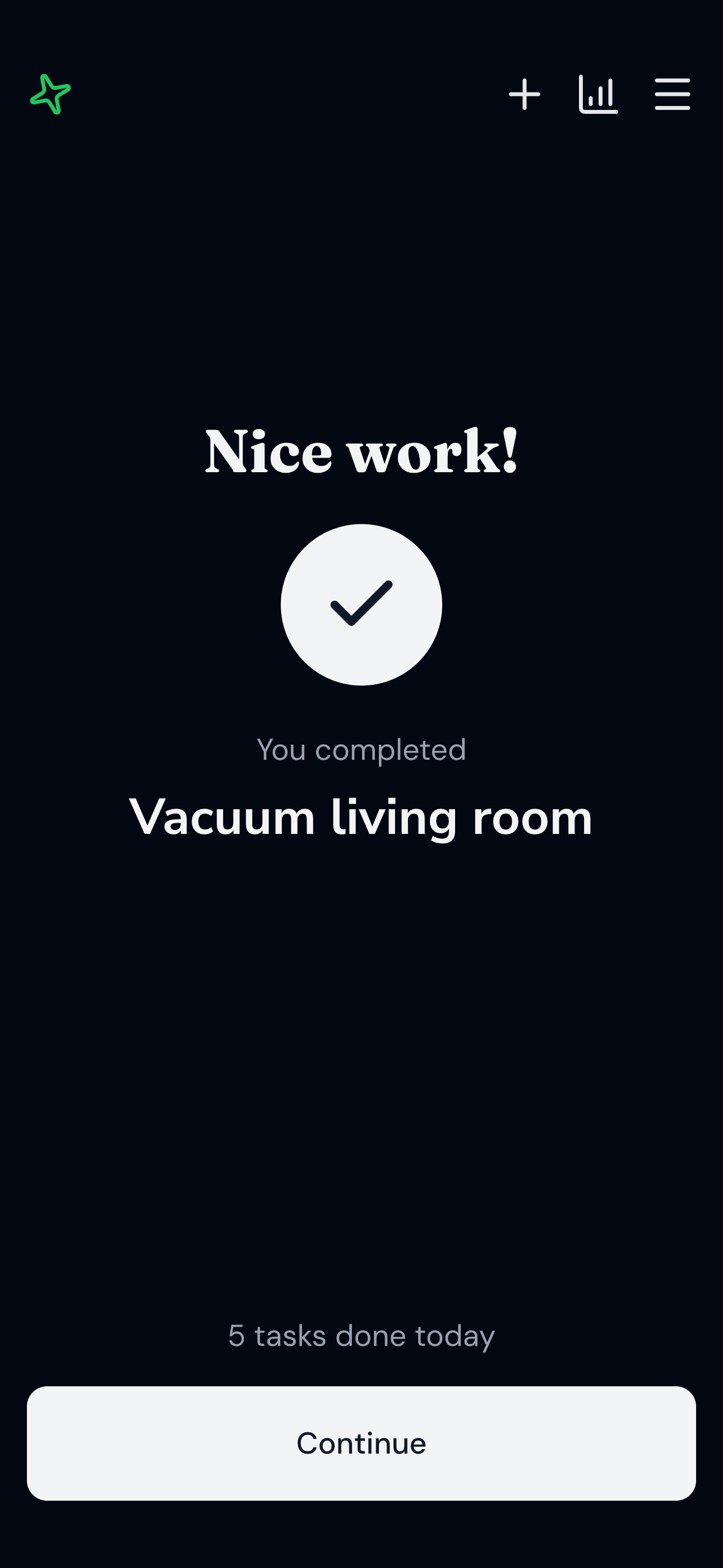Viewport: 723px width, 1568px height.
Task: Open the hamburger menu
Action: 672,94
